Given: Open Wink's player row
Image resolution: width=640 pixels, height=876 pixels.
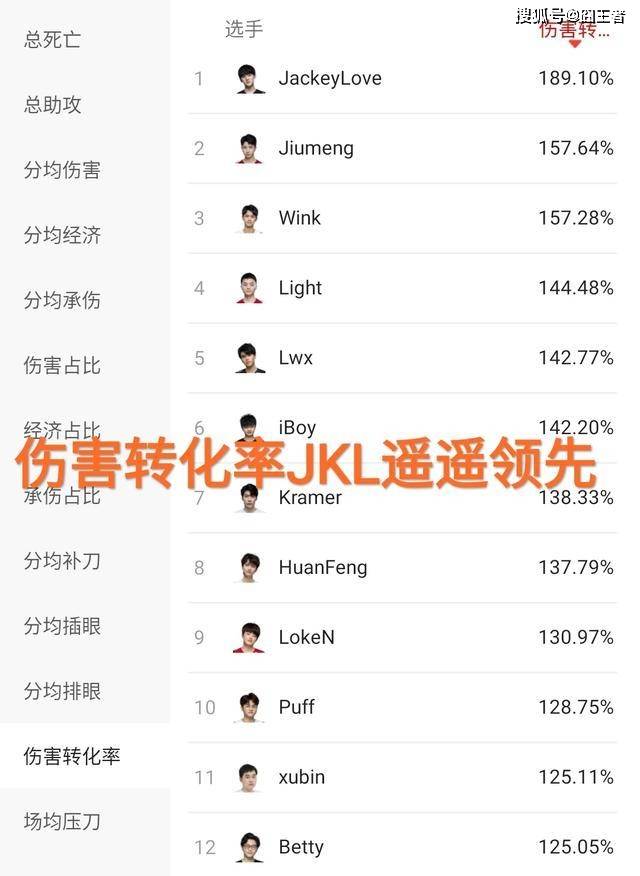Looking at the screenshot, I should pos(299,218).
